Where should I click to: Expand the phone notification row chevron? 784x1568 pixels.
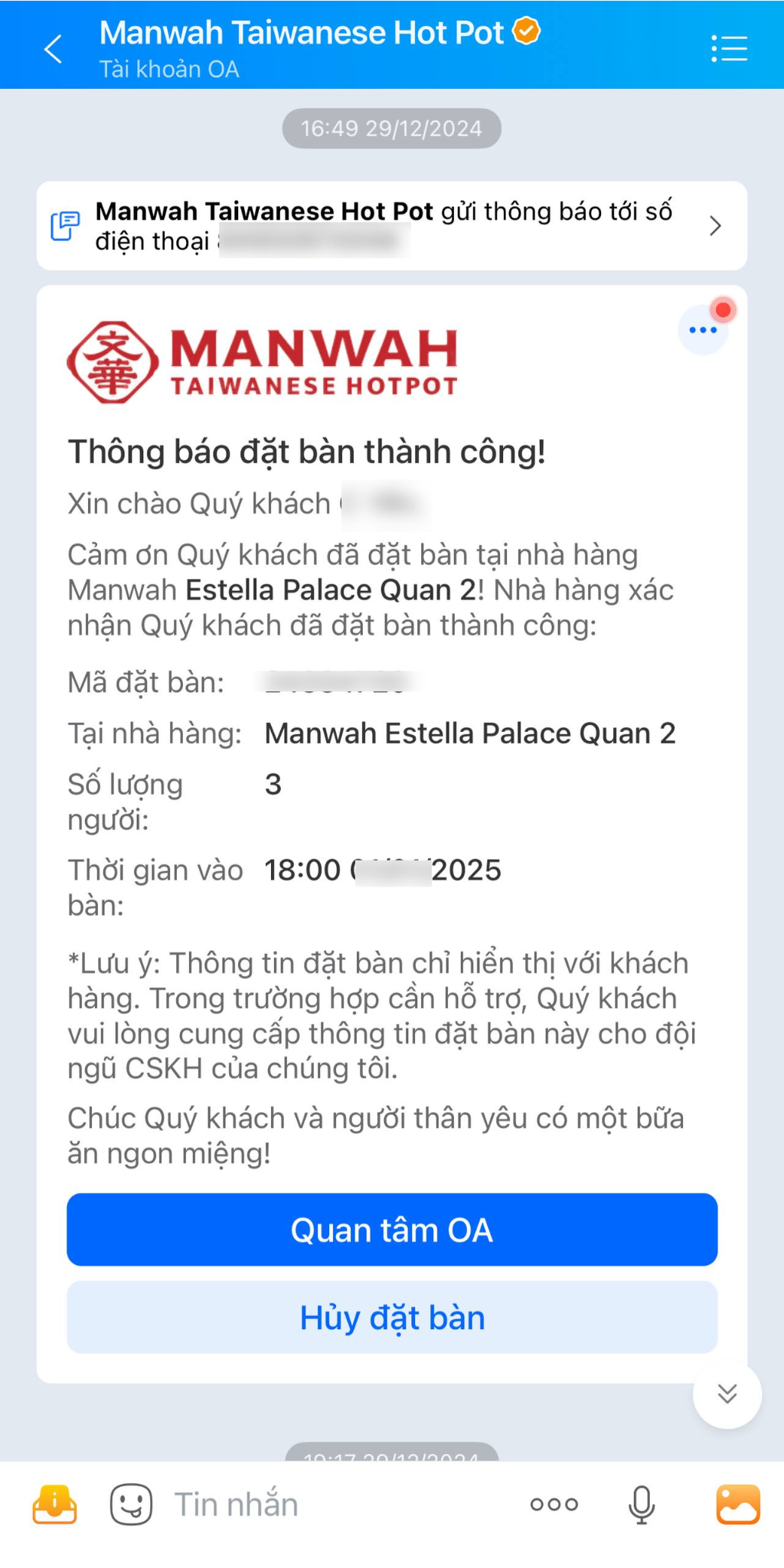coord(715,226)
